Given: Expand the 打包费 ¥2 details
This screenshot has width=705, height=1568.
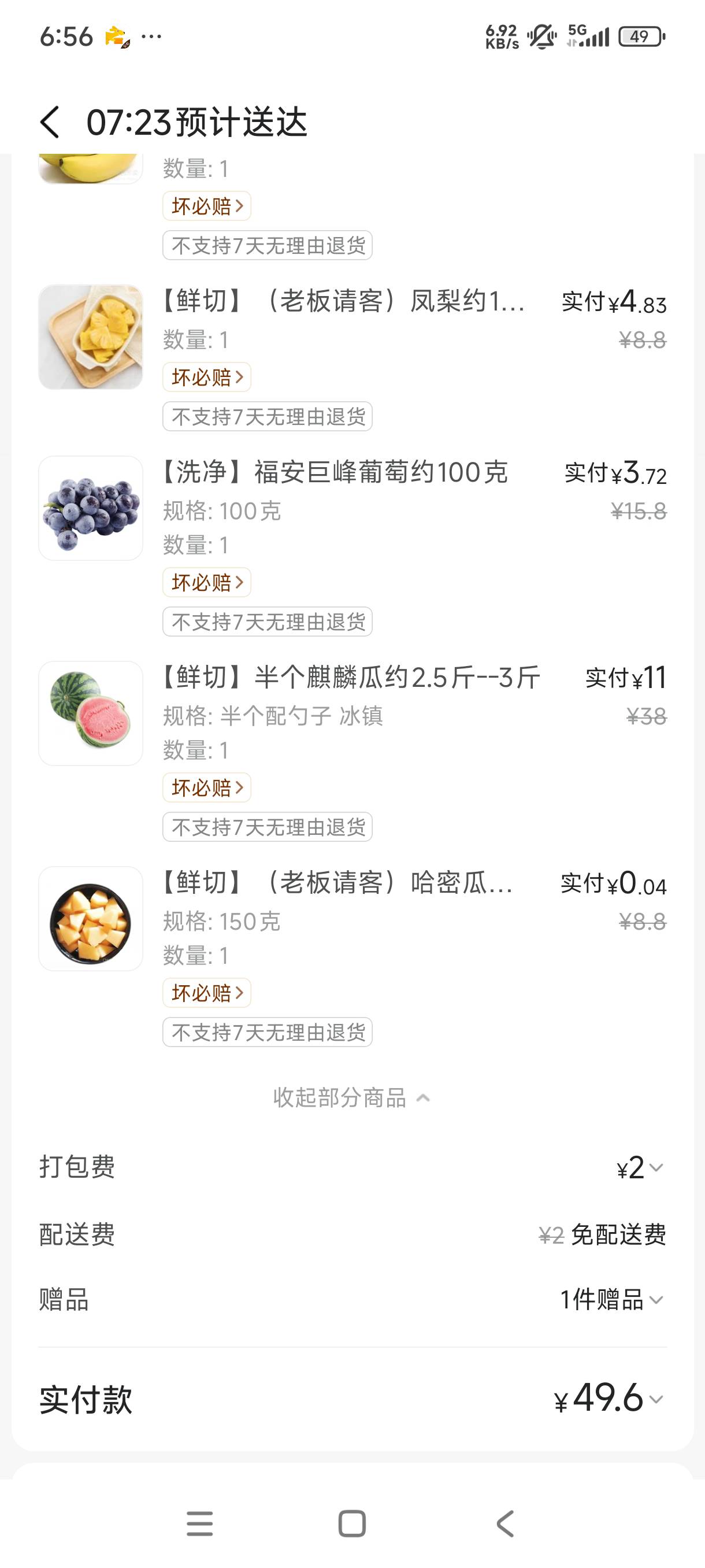Looking at the screenshot, I should click(x=640, y=1167).
